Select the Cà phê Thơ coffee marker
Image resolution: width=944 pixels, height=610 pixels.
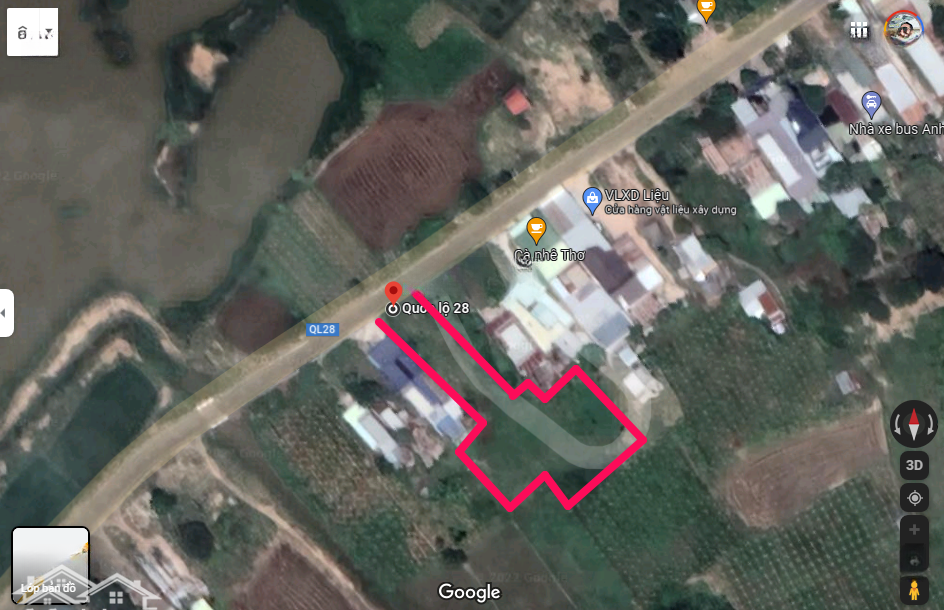coord(536,230)
